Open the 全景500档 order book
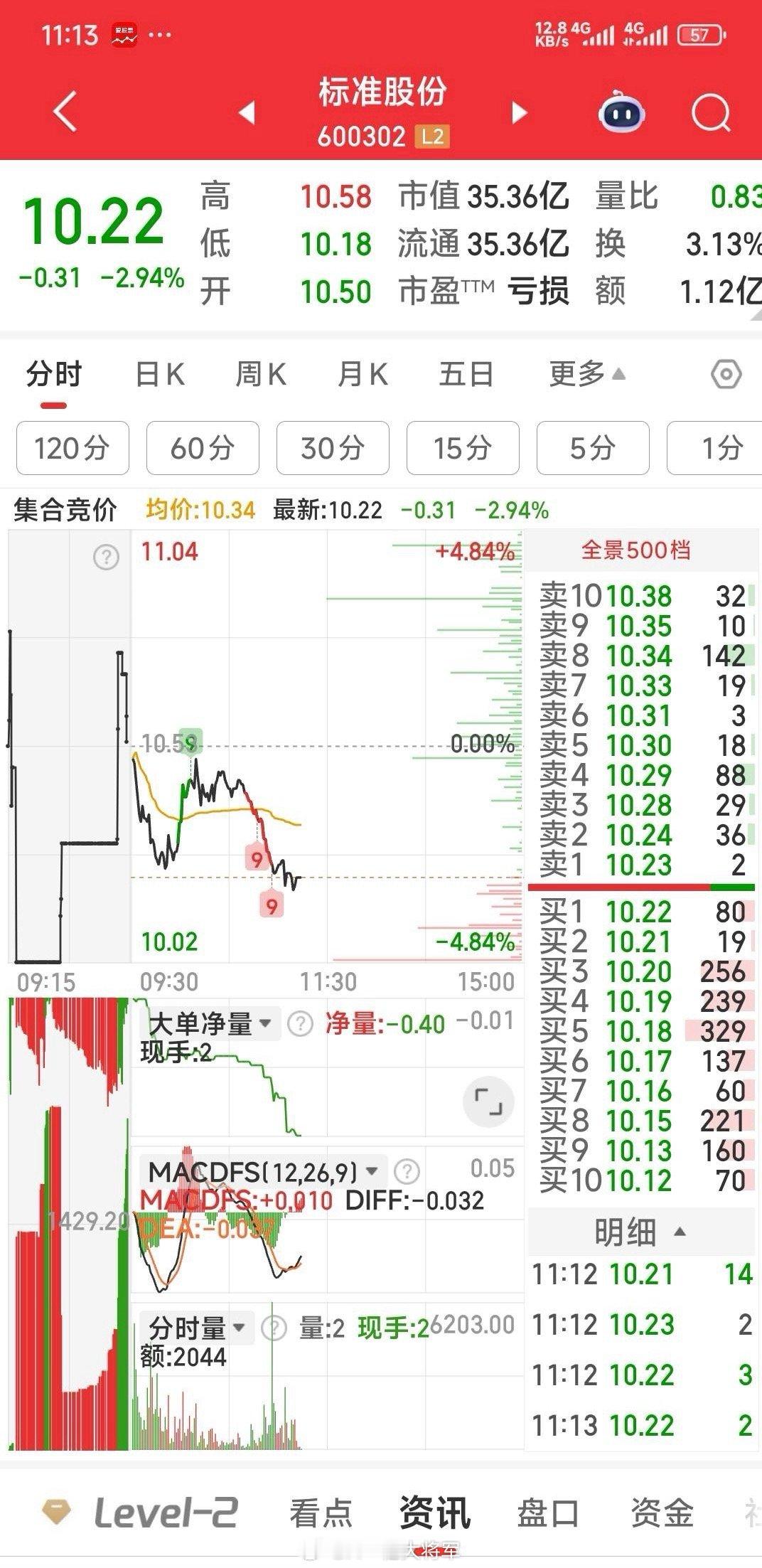 coord(635,550)
